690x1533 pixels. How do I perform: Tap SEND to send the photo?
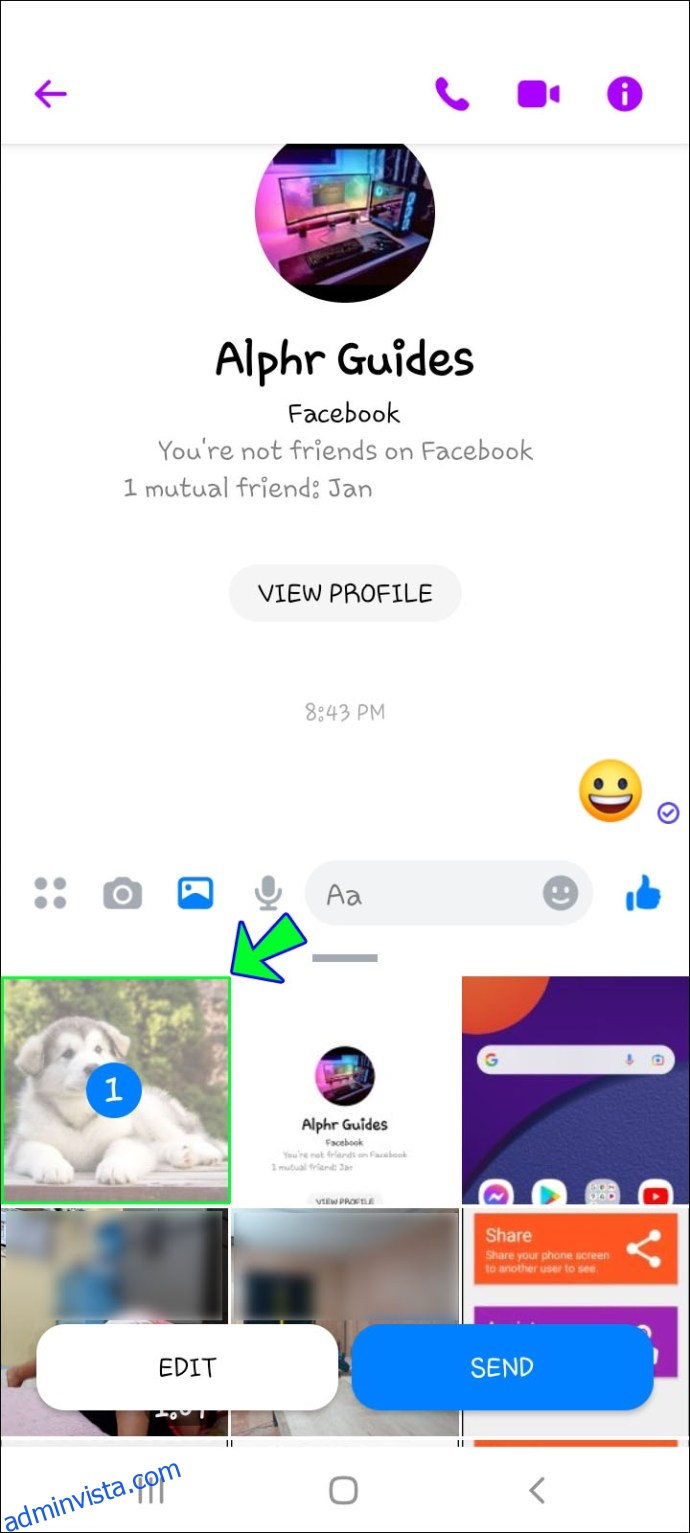point(502,1367)
